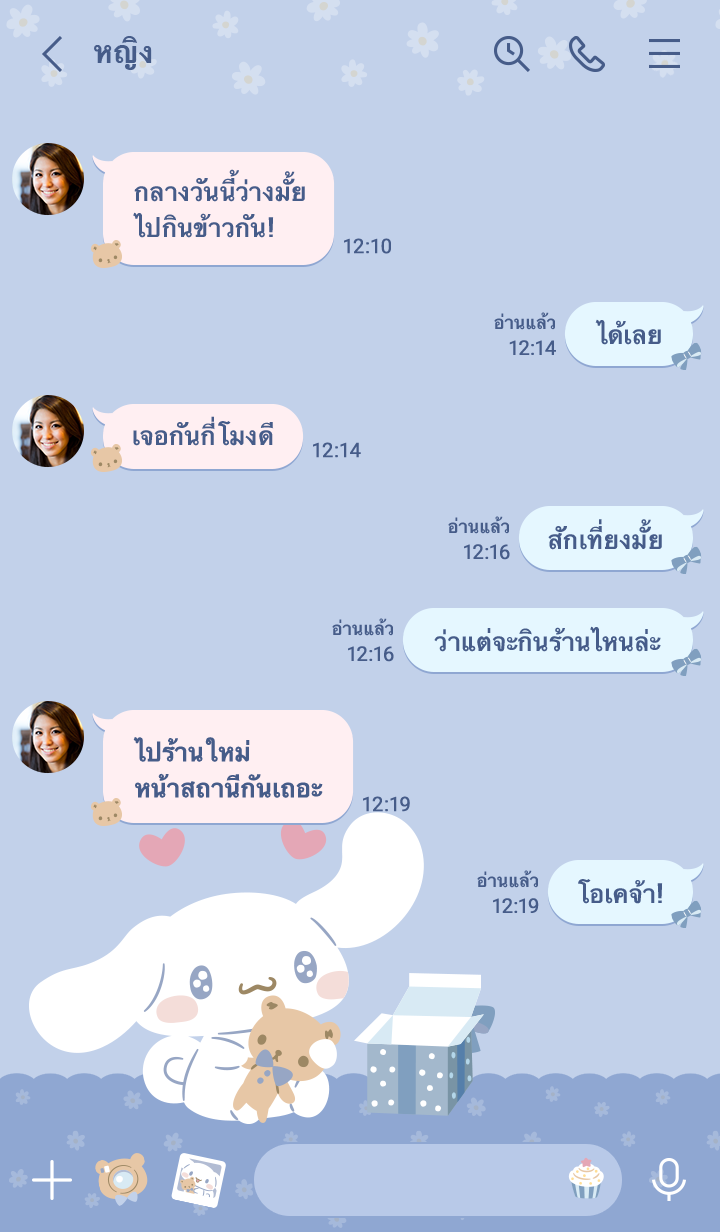Open the sticker picker cupcake icon
Image resolution: width=720 pixels, height=1232 pixels.
click(587, 1180)
